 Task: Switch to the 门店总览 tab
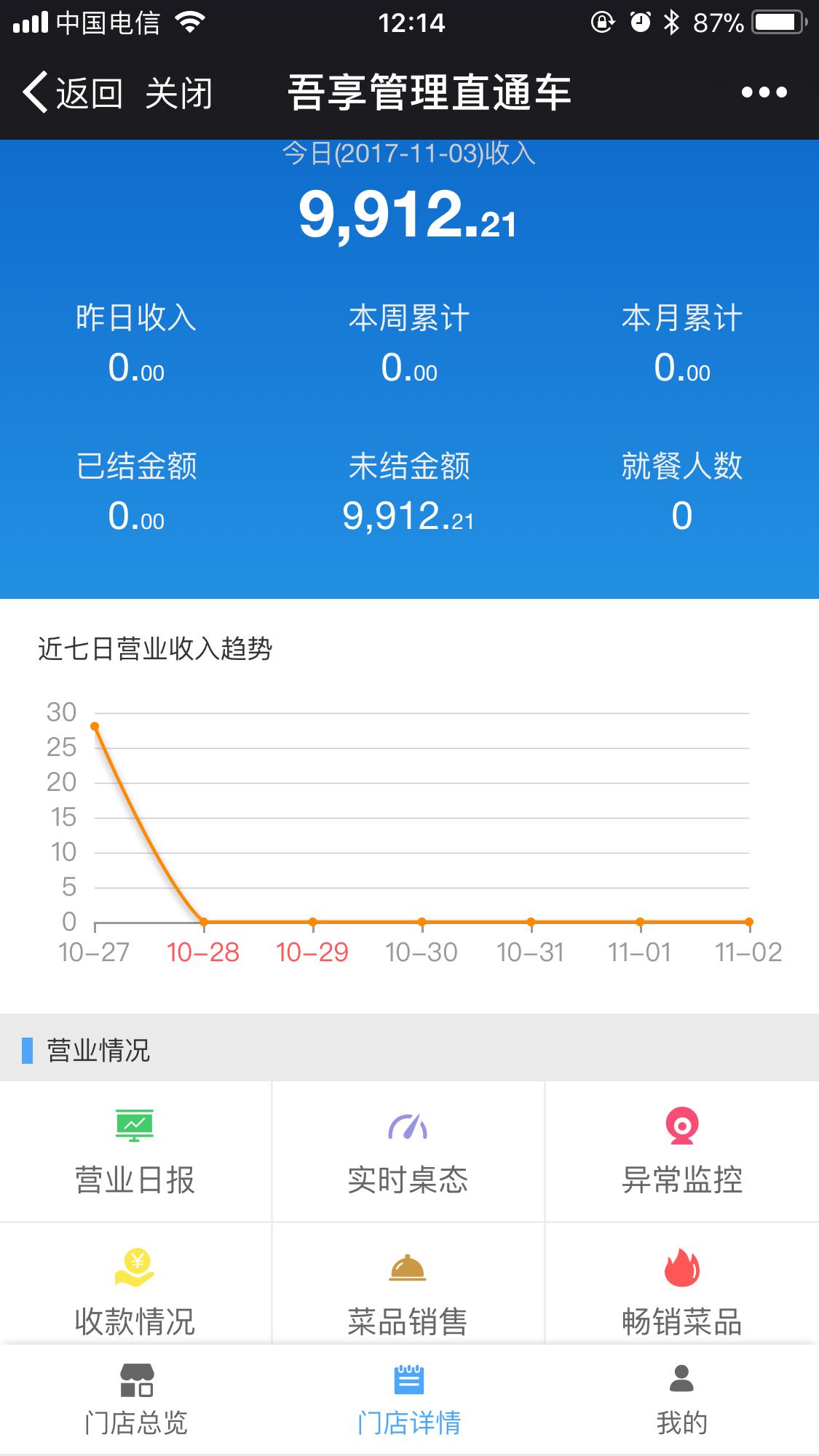(136, 1400)
